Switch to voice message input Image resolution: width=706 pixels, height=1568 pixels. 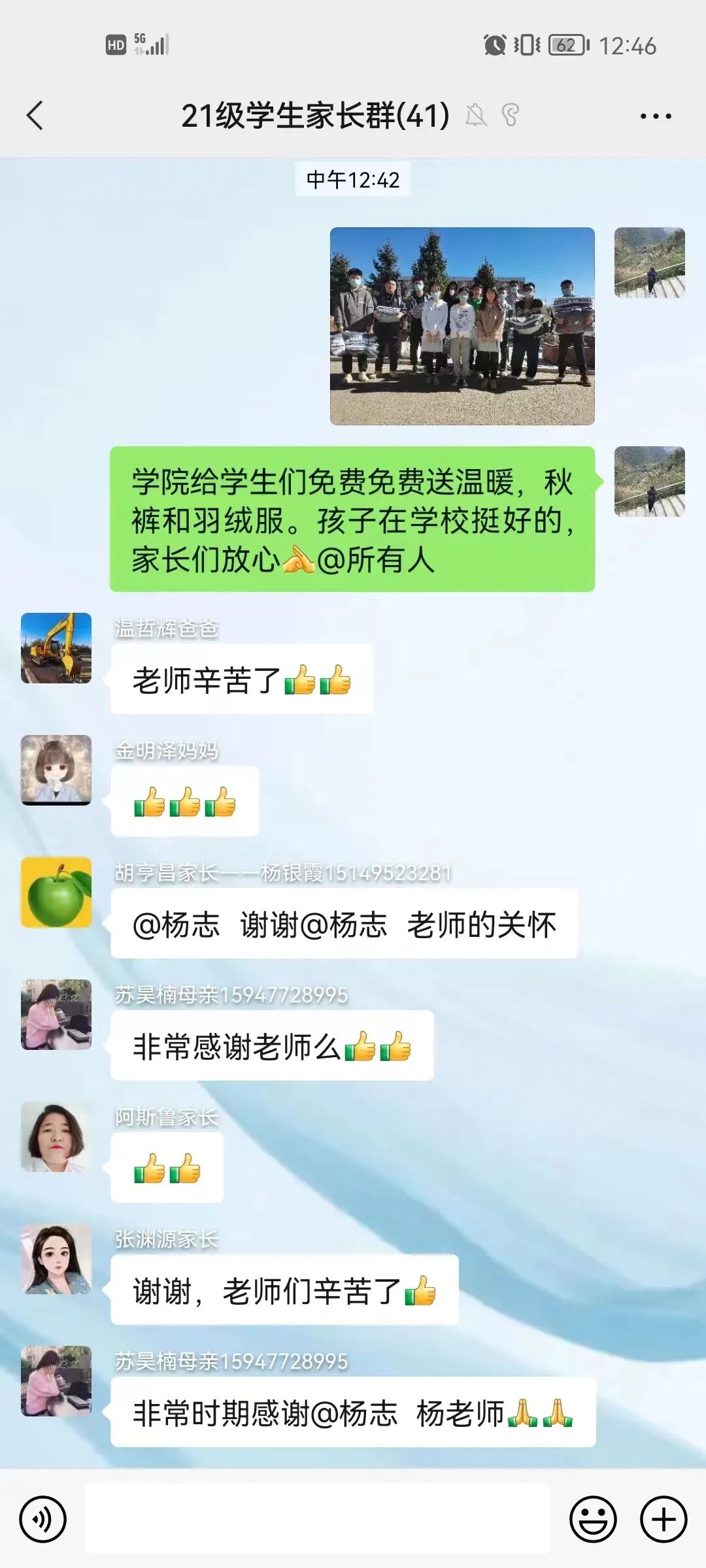(x=43, y=1519)
